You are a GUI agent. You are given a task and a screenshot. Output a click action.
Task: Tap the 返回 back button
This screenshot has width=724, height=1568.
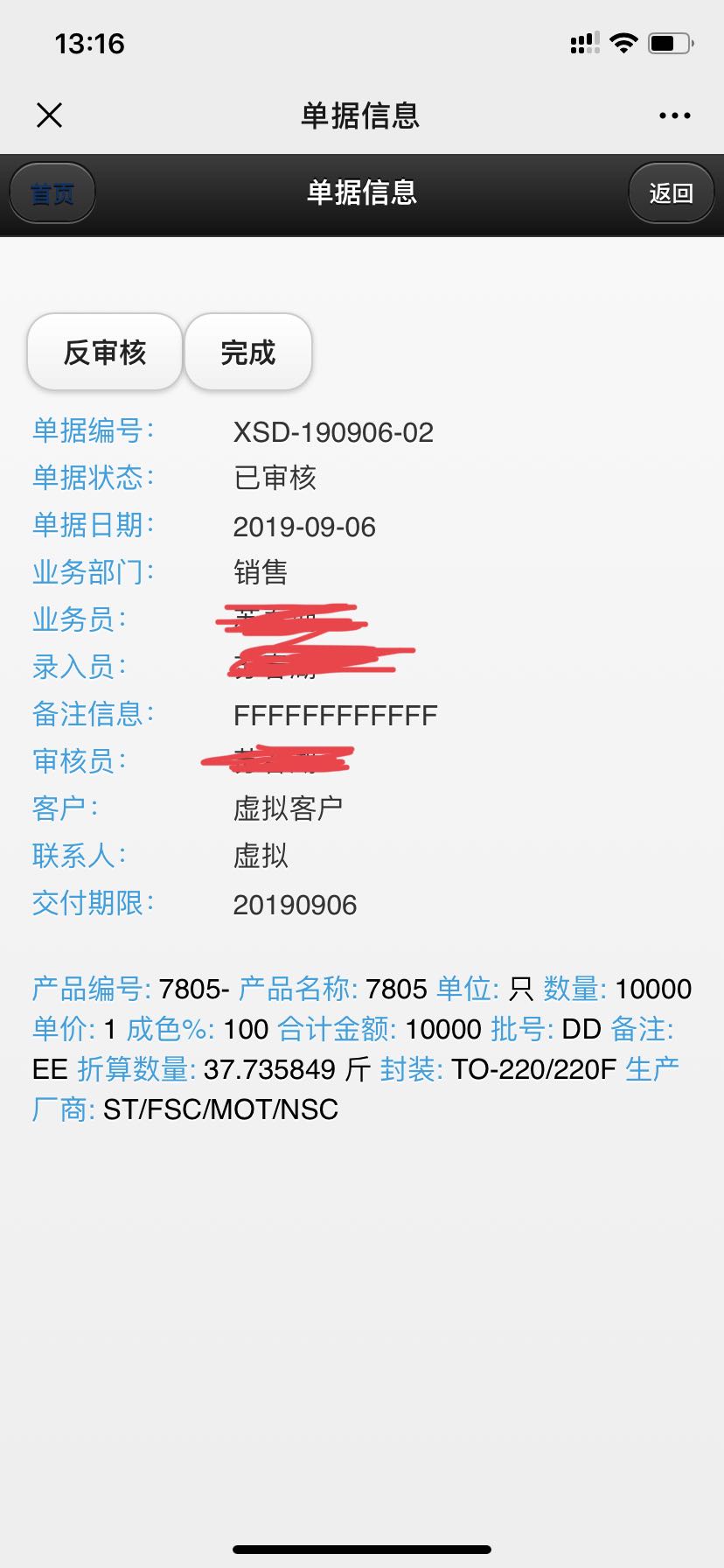pos(671,193)
